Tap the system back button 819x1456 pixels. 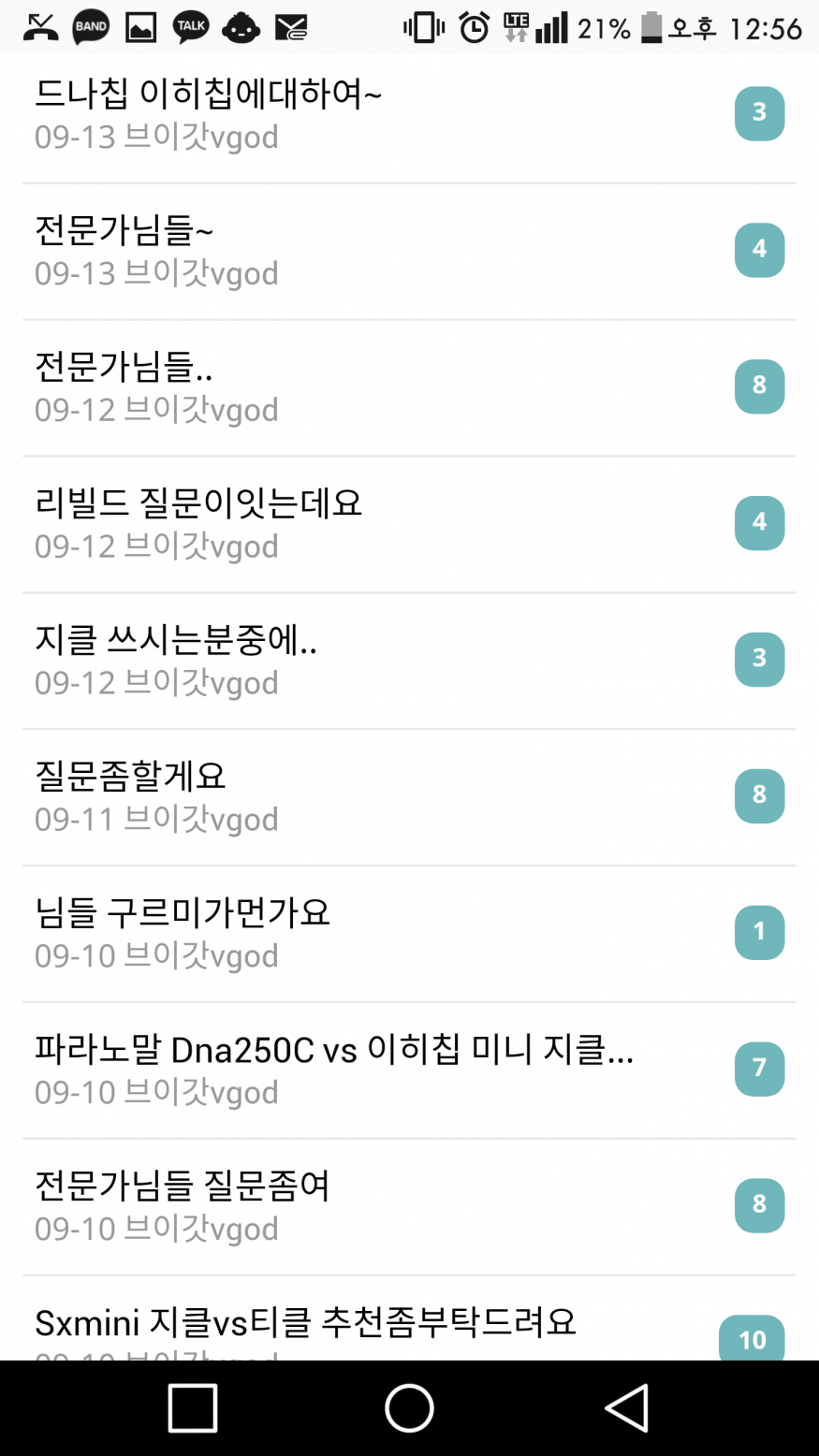626,1407
